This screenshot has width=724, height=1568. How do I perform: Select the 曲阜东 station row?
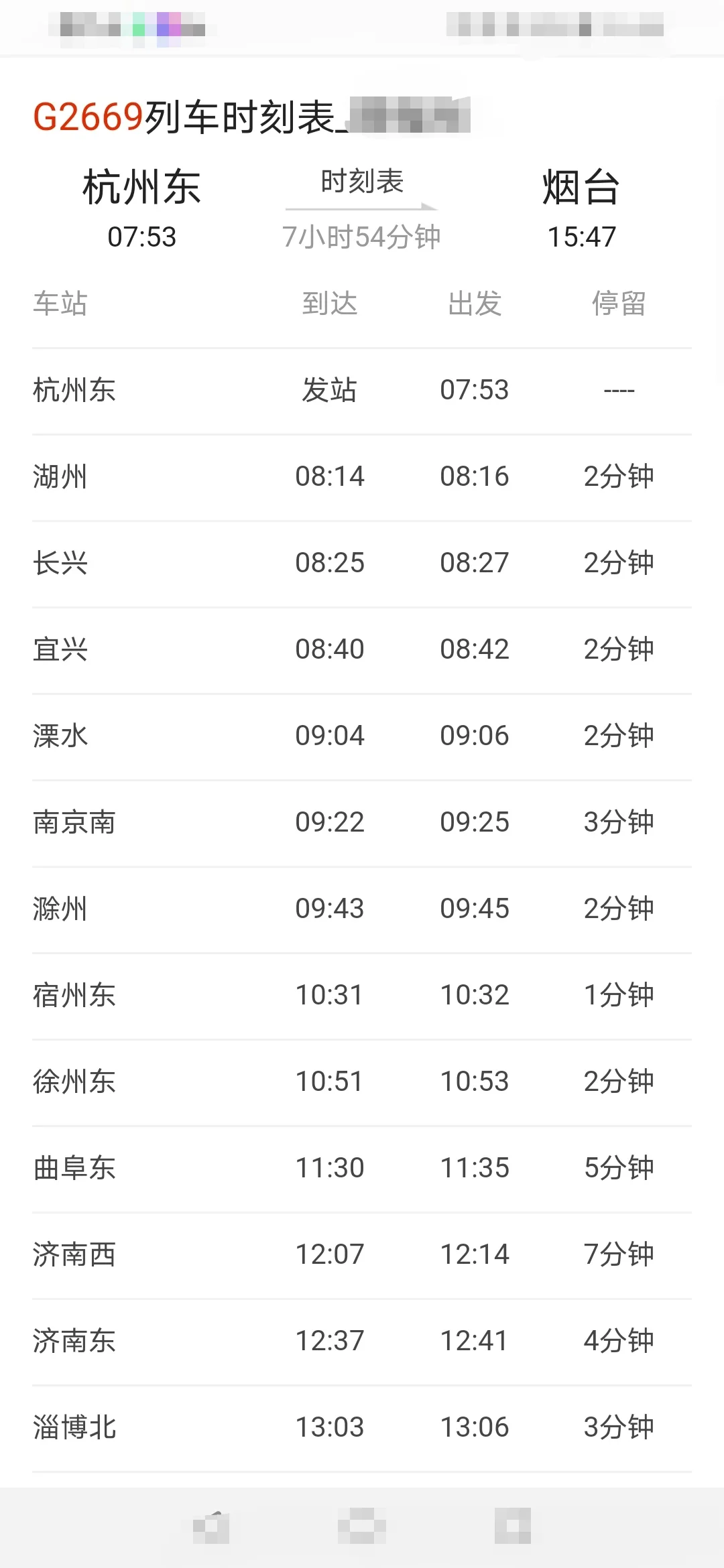point(362,1167)
